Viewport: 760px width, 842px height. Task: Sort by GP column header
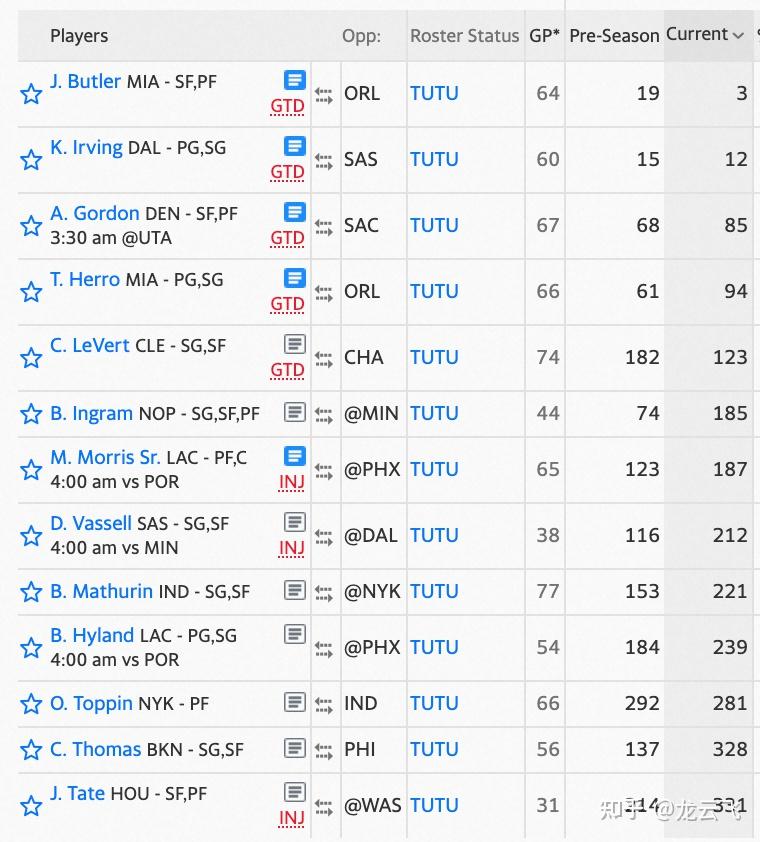(x=544, y=35)
